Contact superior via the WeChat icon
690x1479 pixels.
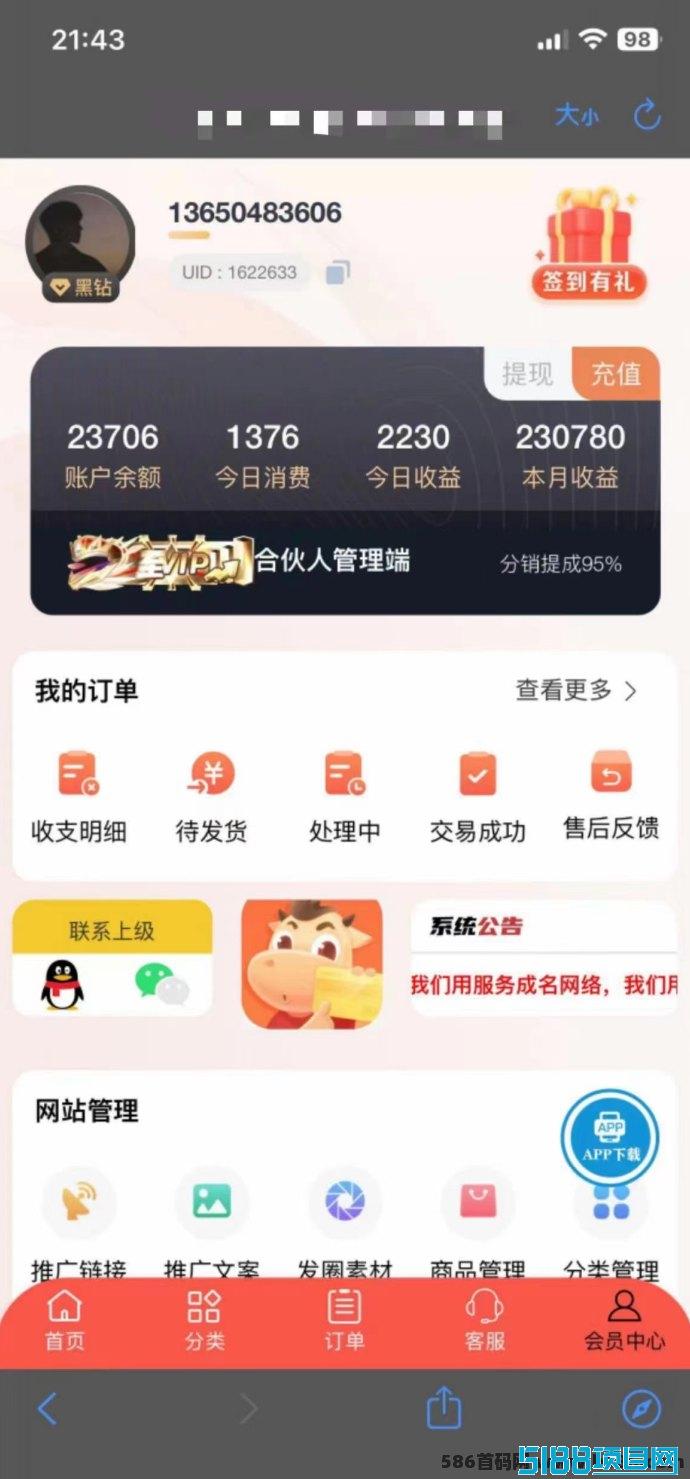pyautogui.click(x=161, y=983)
